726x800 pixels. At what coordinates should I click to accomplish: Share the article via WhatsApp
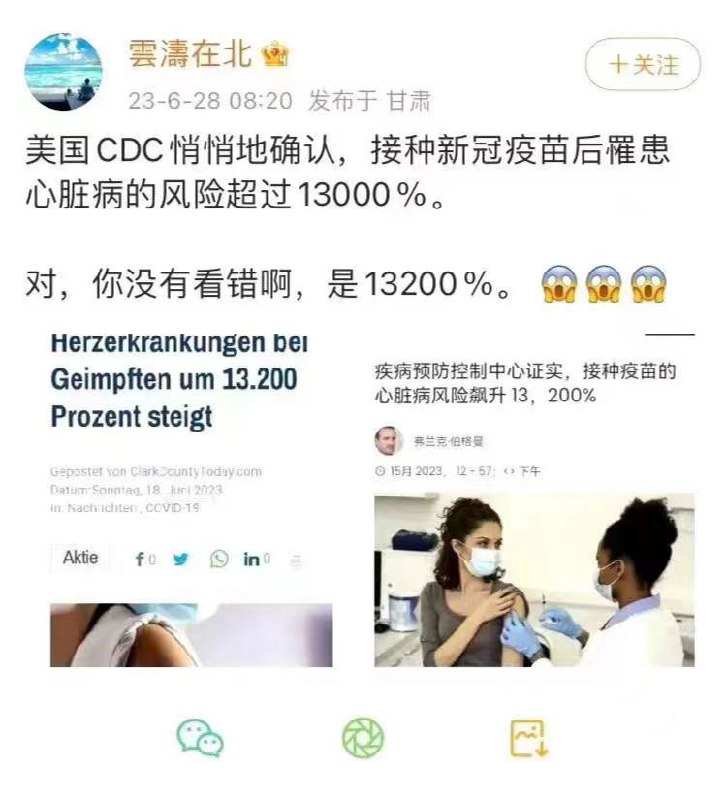click(x=219, y=560)
